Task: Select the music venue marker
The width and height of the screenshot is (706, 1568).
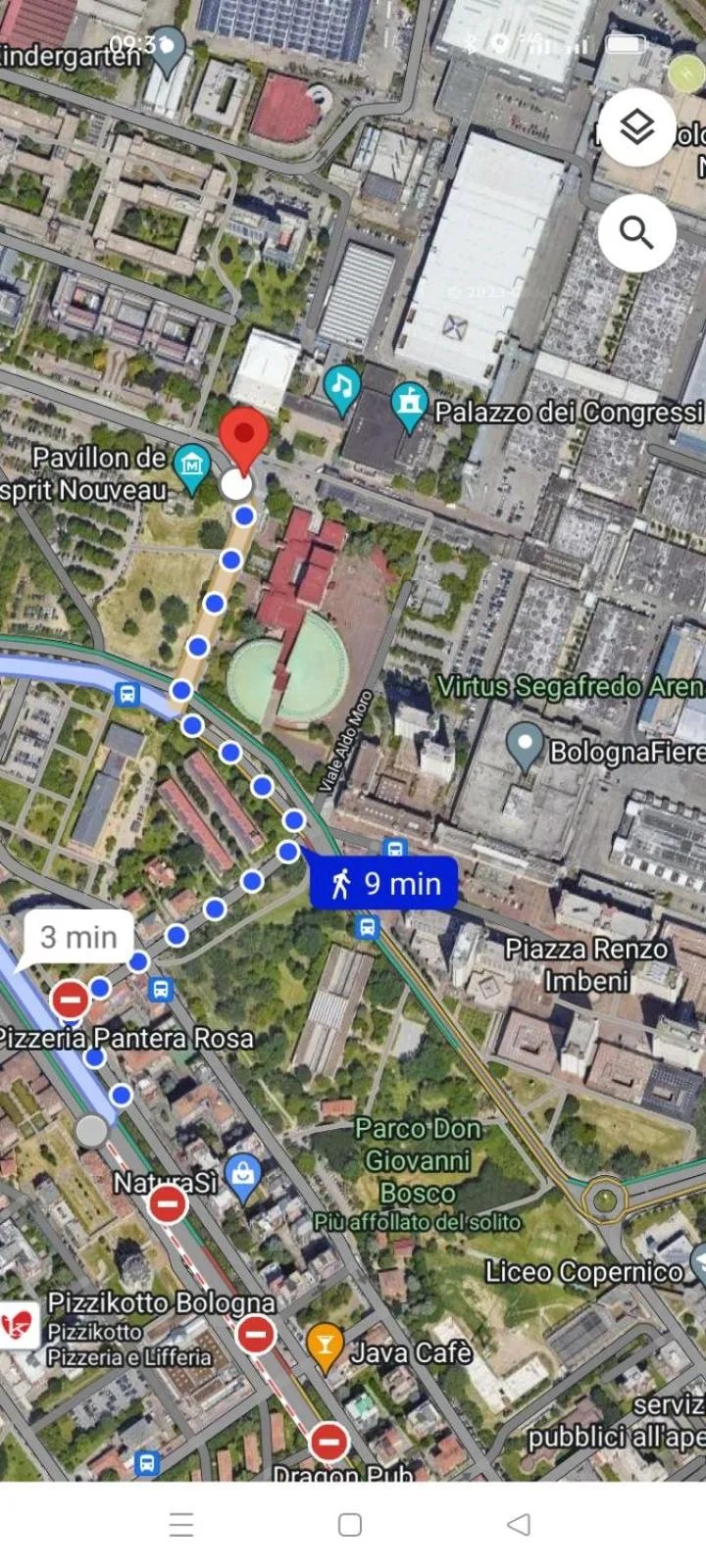Action: click(x=341, y=386)
